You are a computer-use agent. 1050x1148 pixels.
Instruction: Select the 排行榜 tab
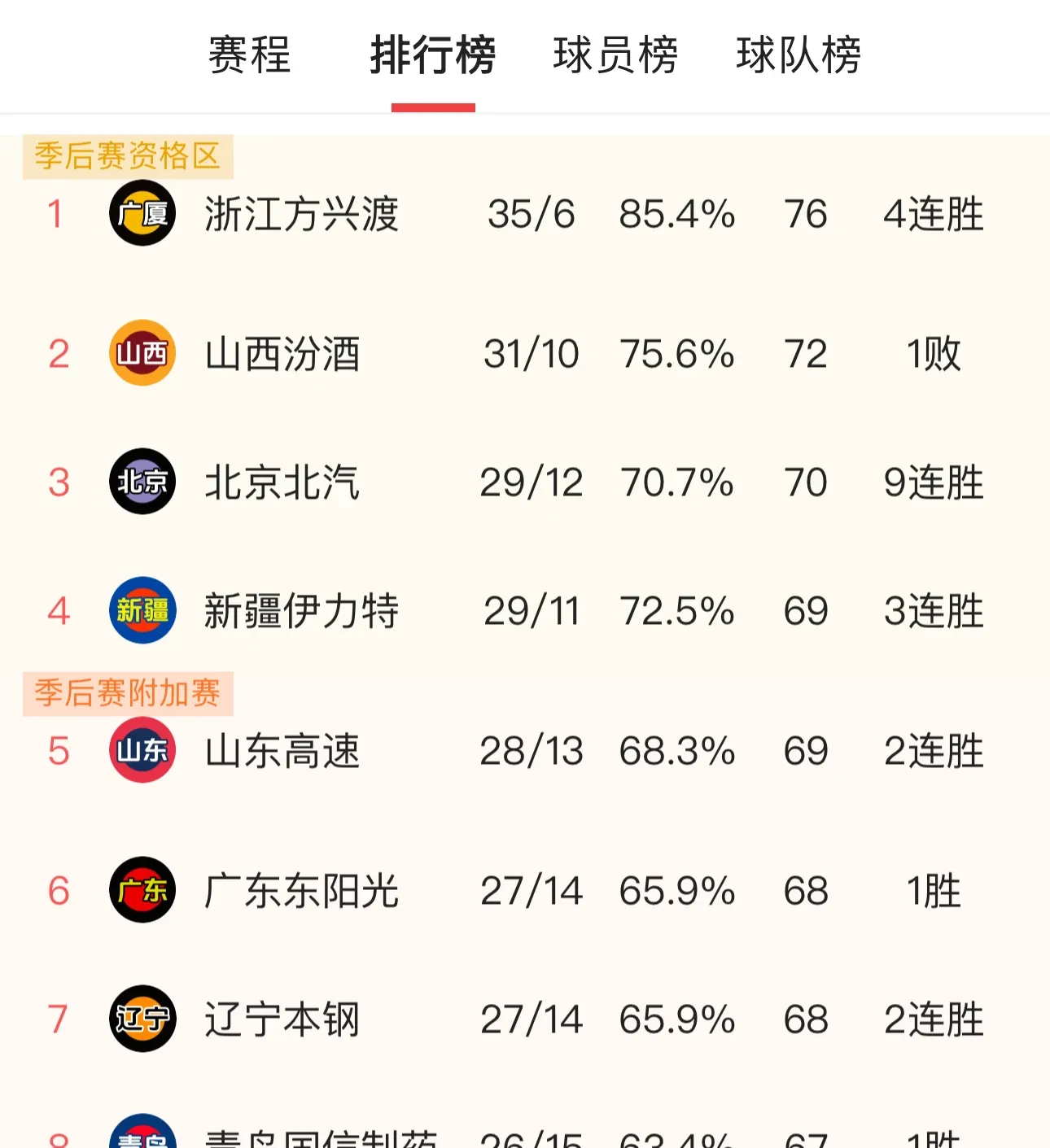point(433,55)
